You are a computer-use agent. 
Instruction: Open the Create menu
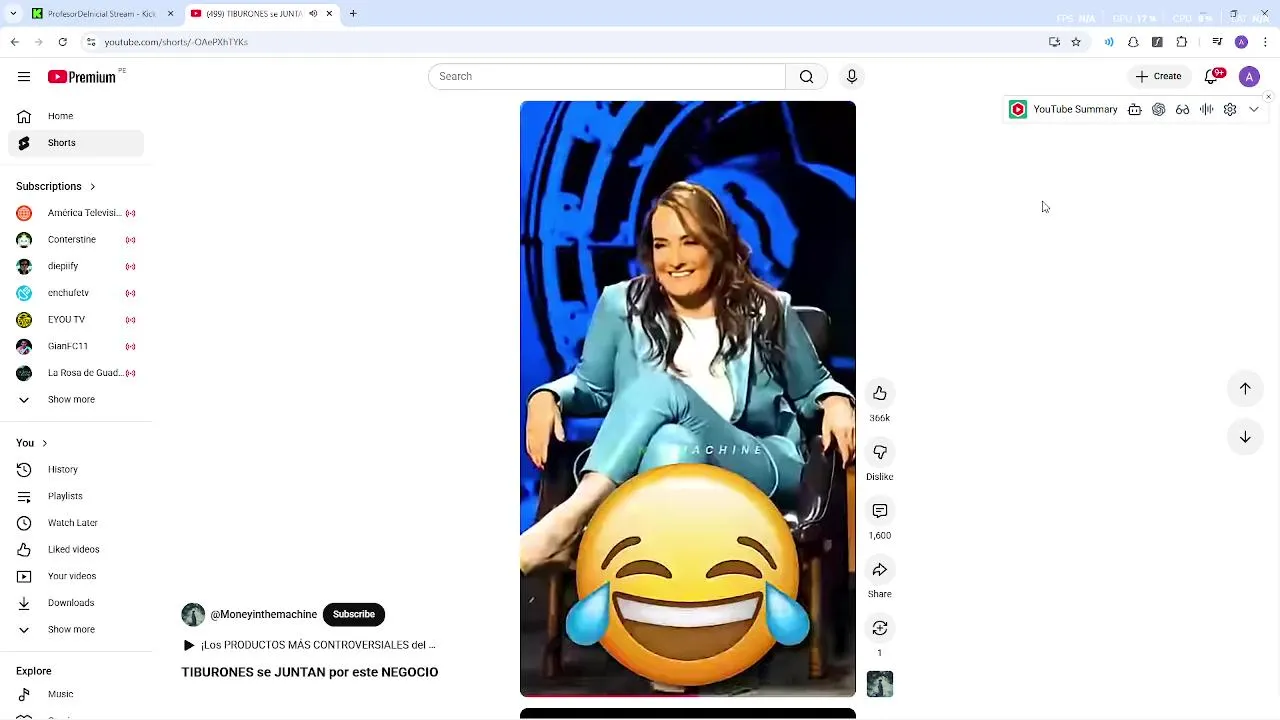pyautogui.click(x=1158, y=77)
